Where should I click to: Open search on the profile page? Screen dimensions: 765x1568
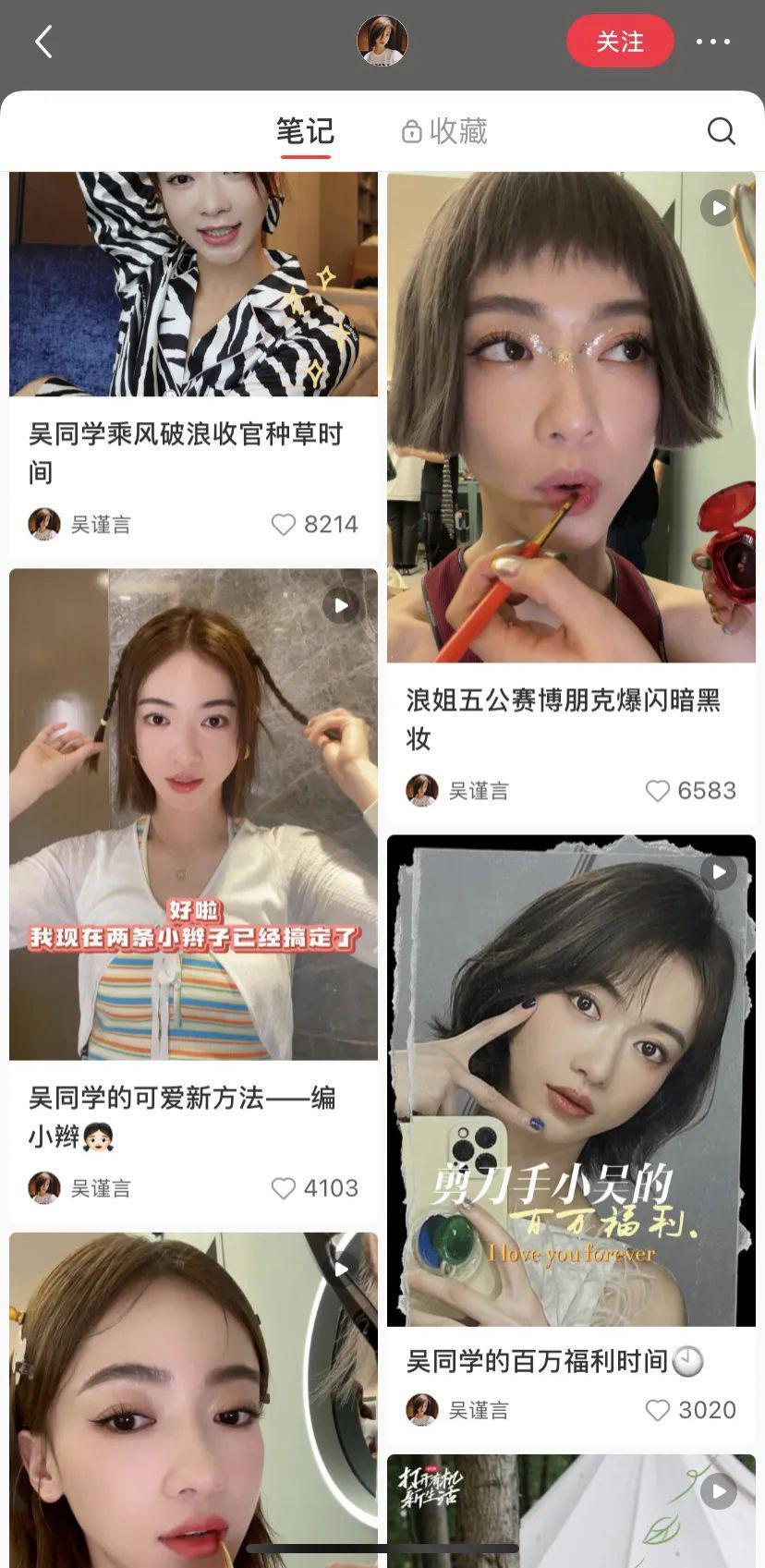722,131
